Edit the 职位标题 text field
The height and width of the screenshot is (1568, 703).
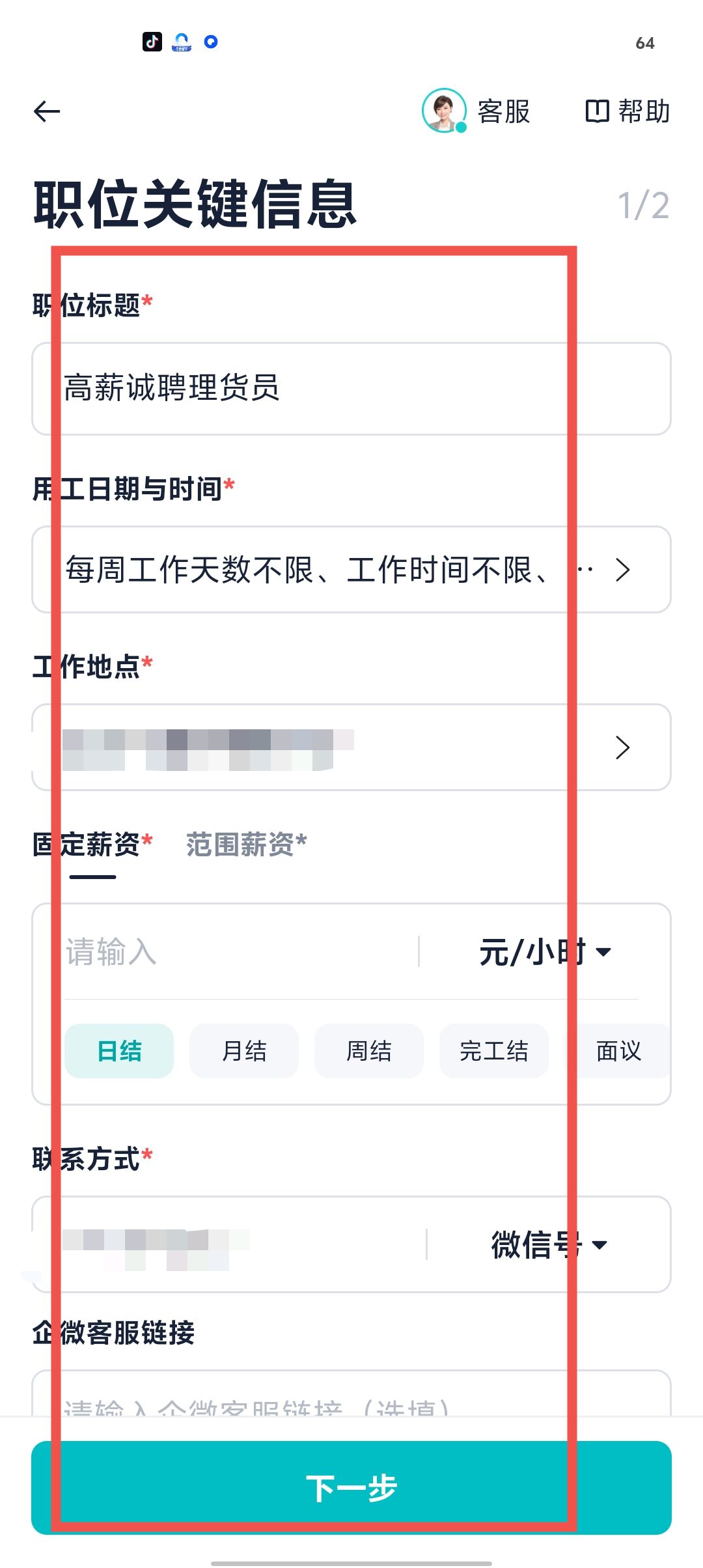[351, 389]
